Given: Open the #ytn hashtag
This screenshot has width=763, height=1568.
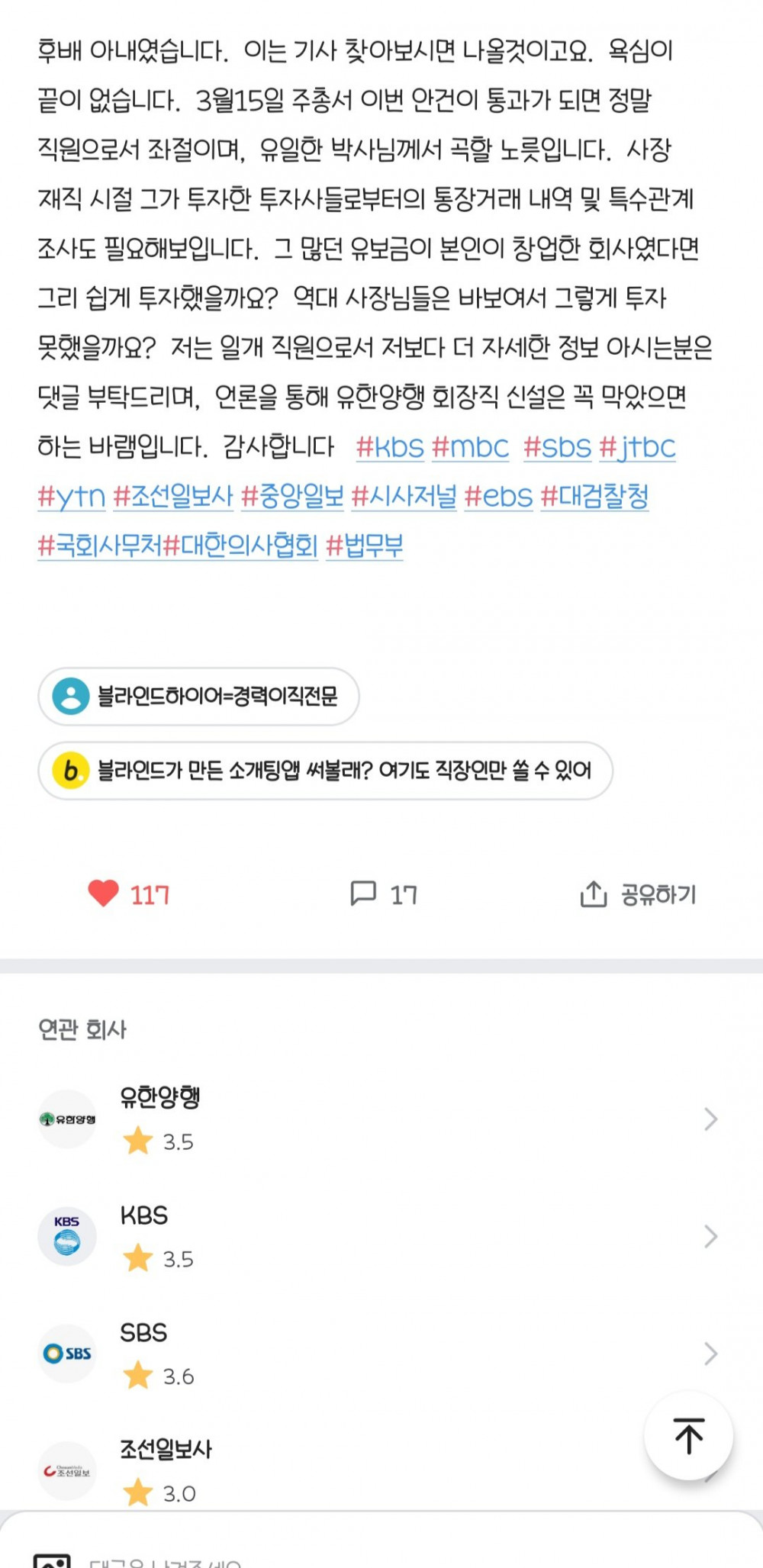Looking at the screenshot, I should point(72,497).
